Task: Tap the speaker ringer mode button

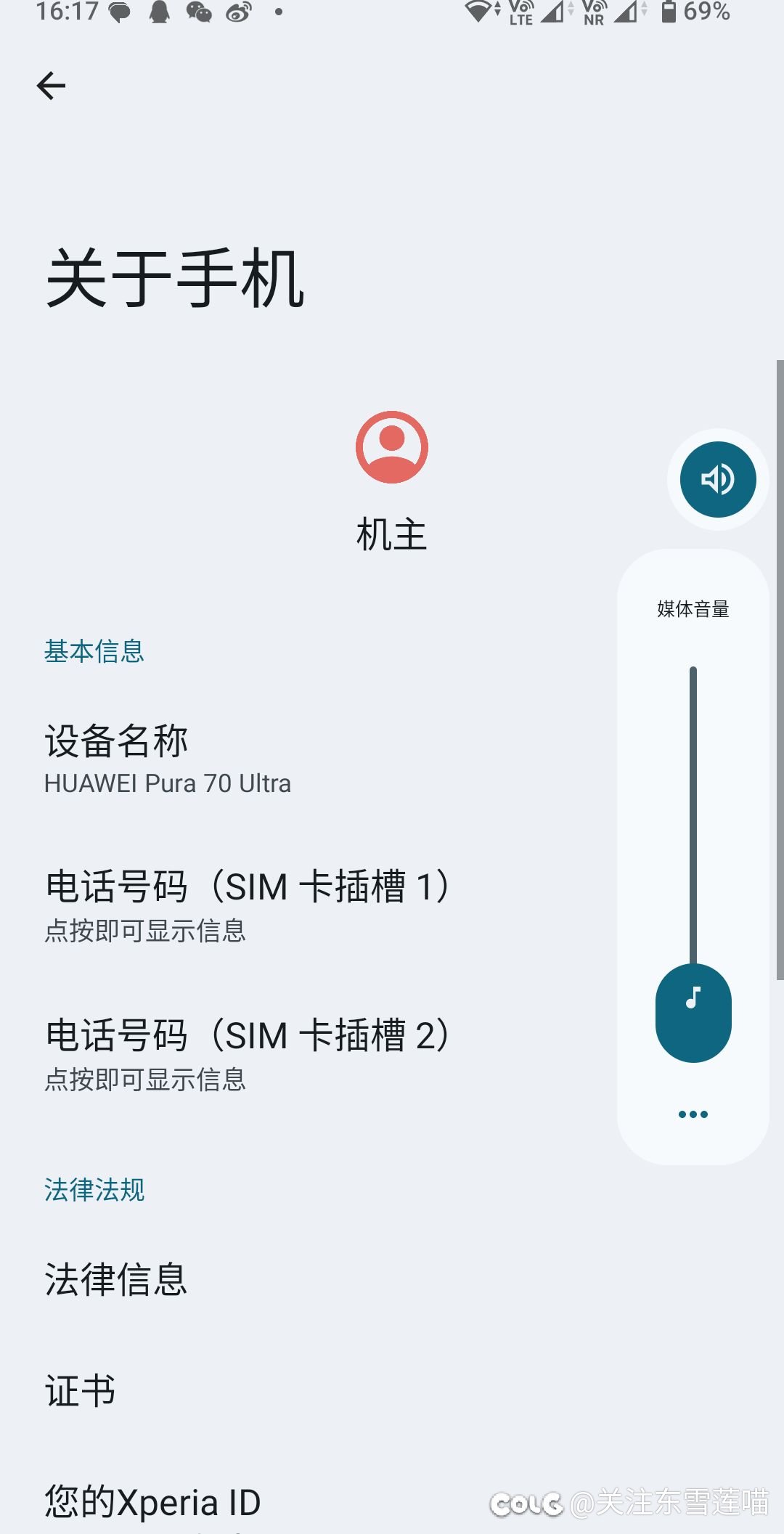Action: click(x=718, y=479)
